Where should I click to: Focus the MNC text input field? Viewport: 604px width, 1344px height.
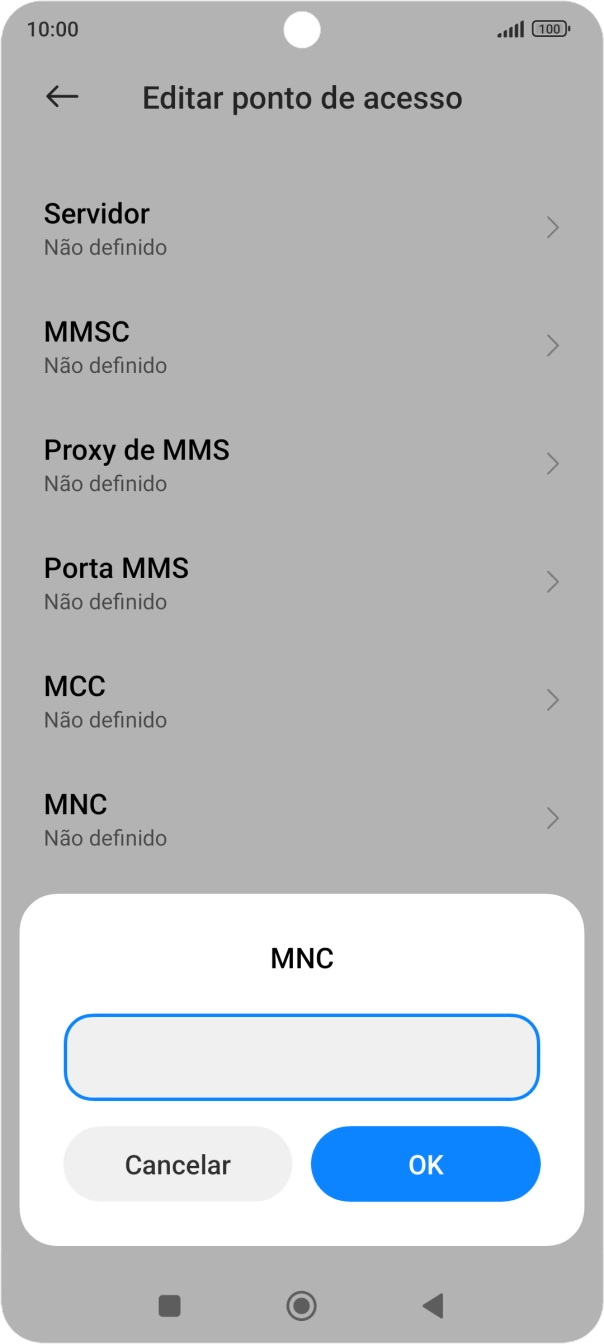pyautogui.click(x=301, y=1057)
